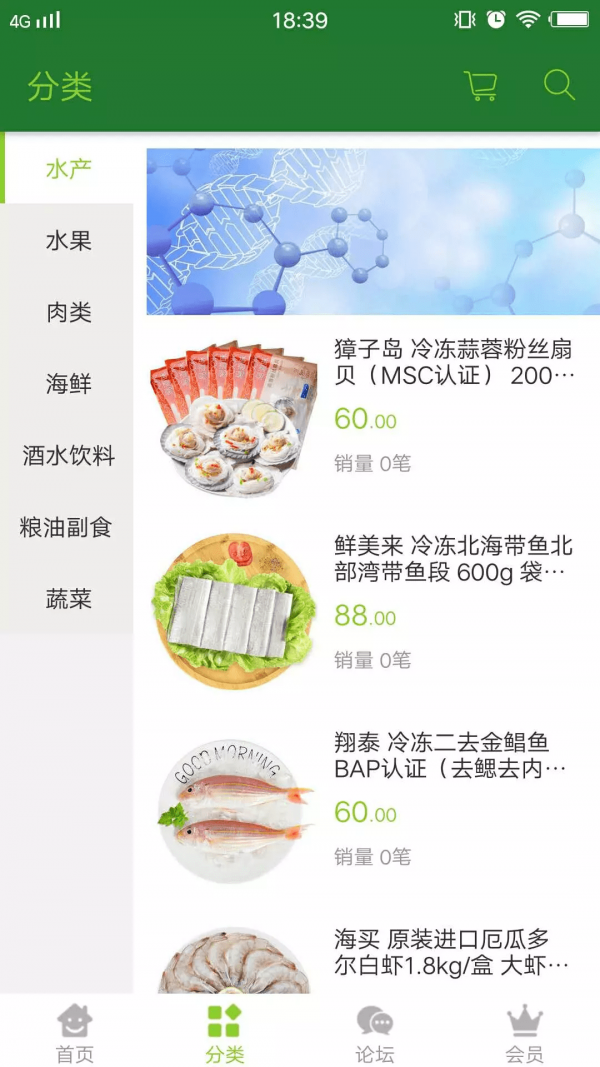View the 鲜美来 冷冻北海带鱼 product
The image size is (600, 1067).
point(454,559)
